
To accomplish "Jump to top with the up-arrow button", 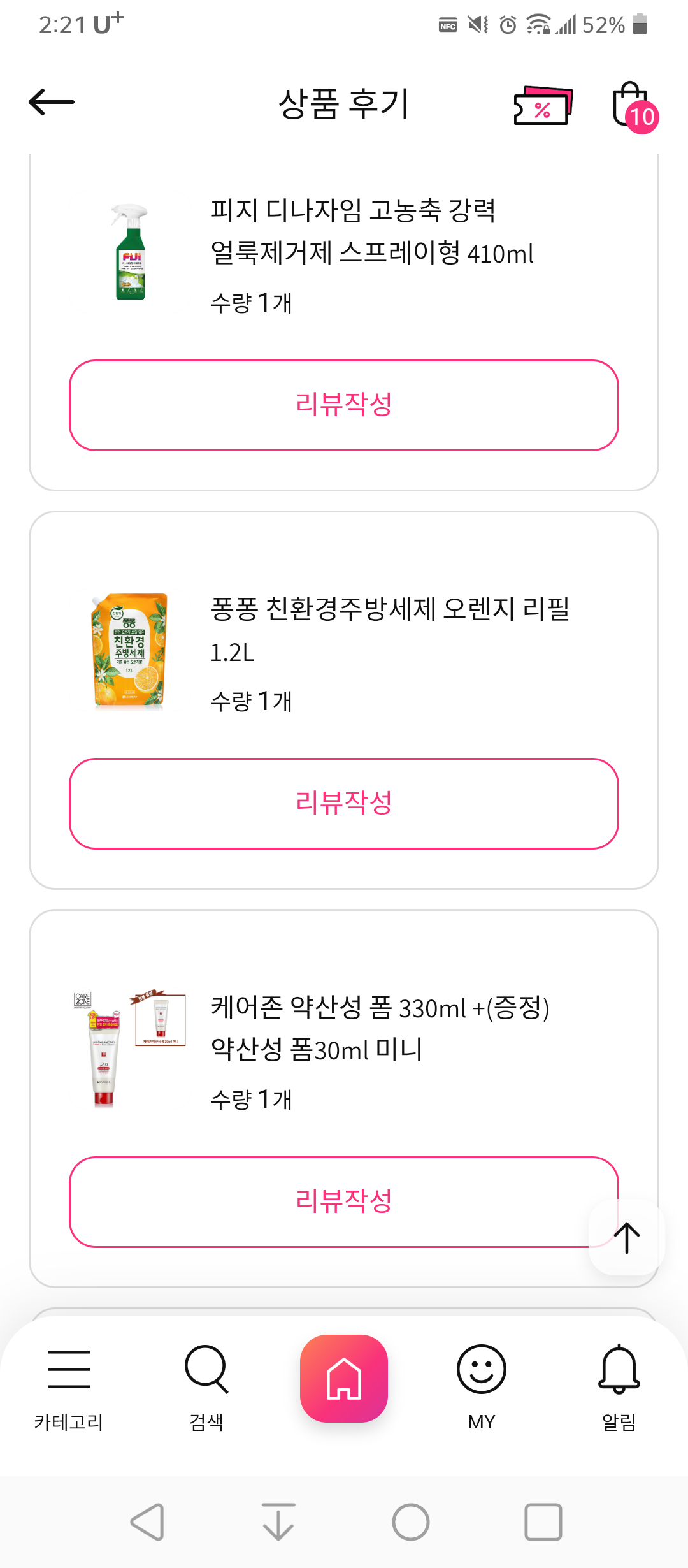I will 627,1238.
